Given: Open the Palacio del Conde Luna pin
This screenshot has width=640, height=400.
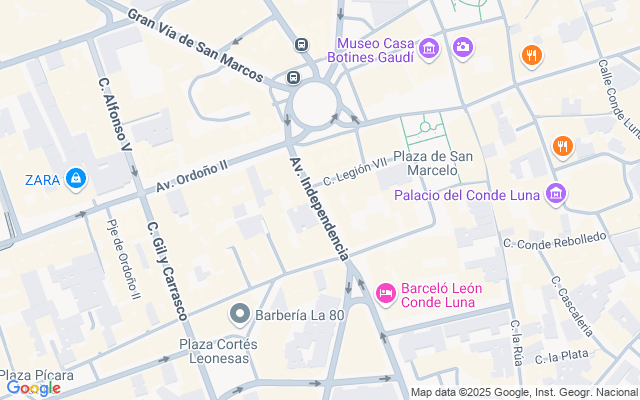Looking at the screenshot, I should (557, 194).
